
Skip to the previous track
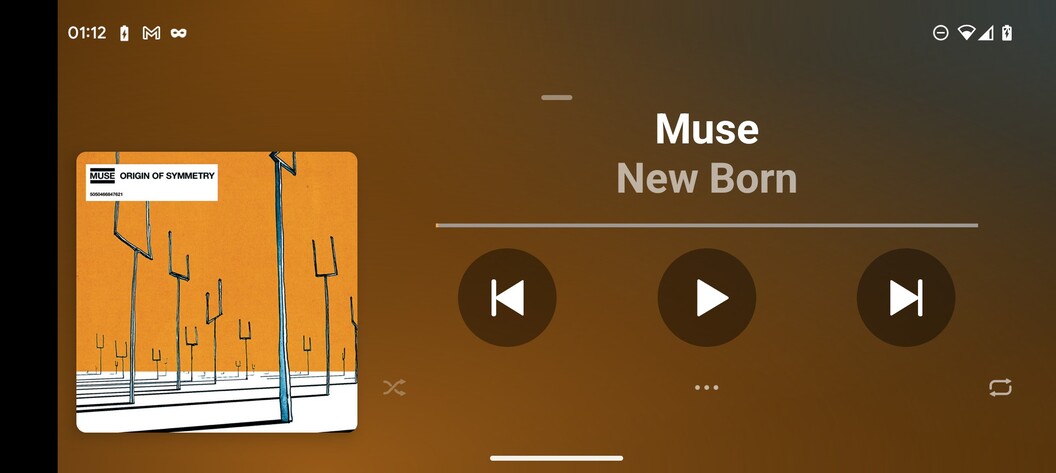point(507,298)
